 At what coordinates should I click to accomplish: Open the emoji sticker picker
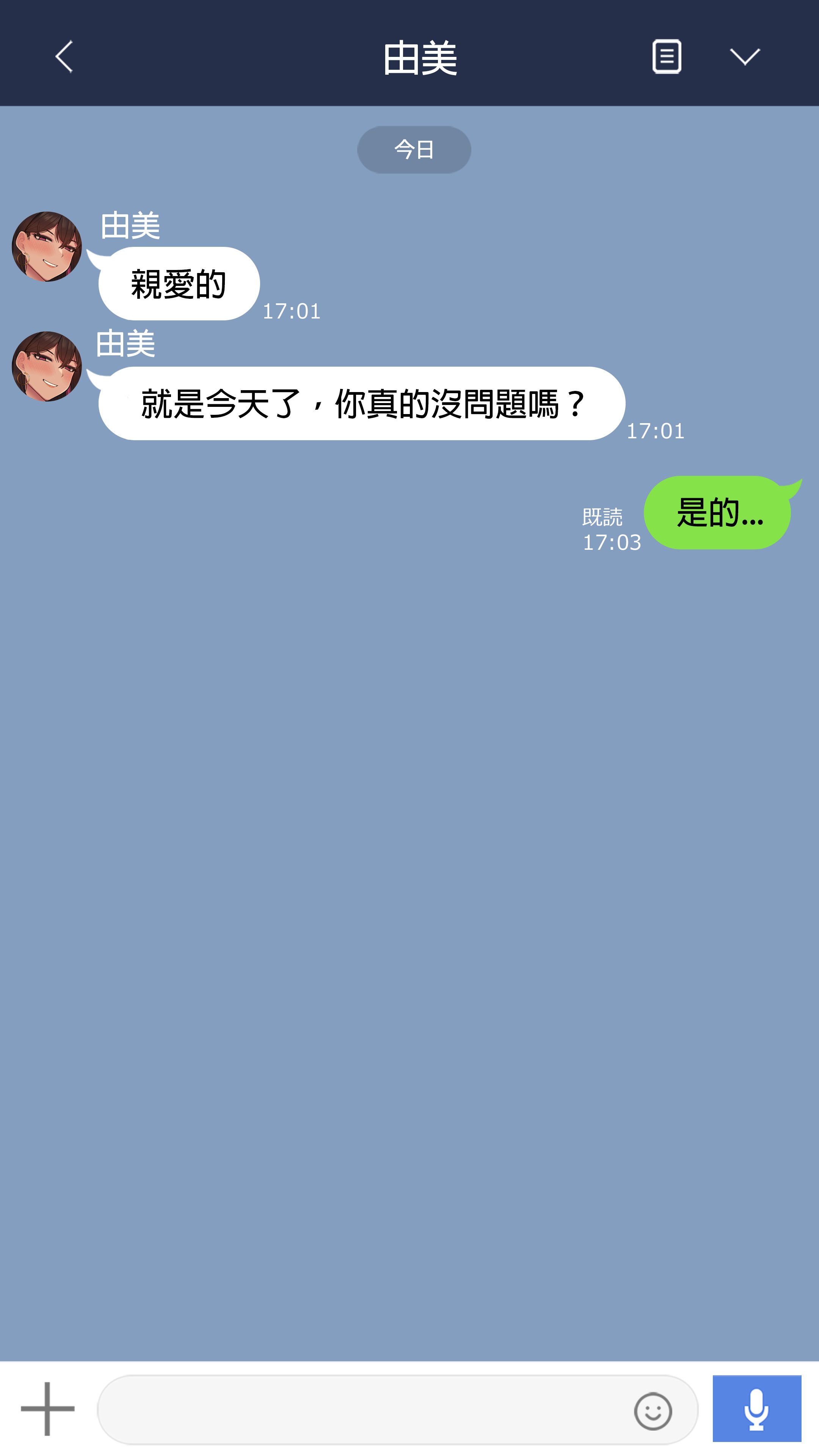[x=653, y=1411]
